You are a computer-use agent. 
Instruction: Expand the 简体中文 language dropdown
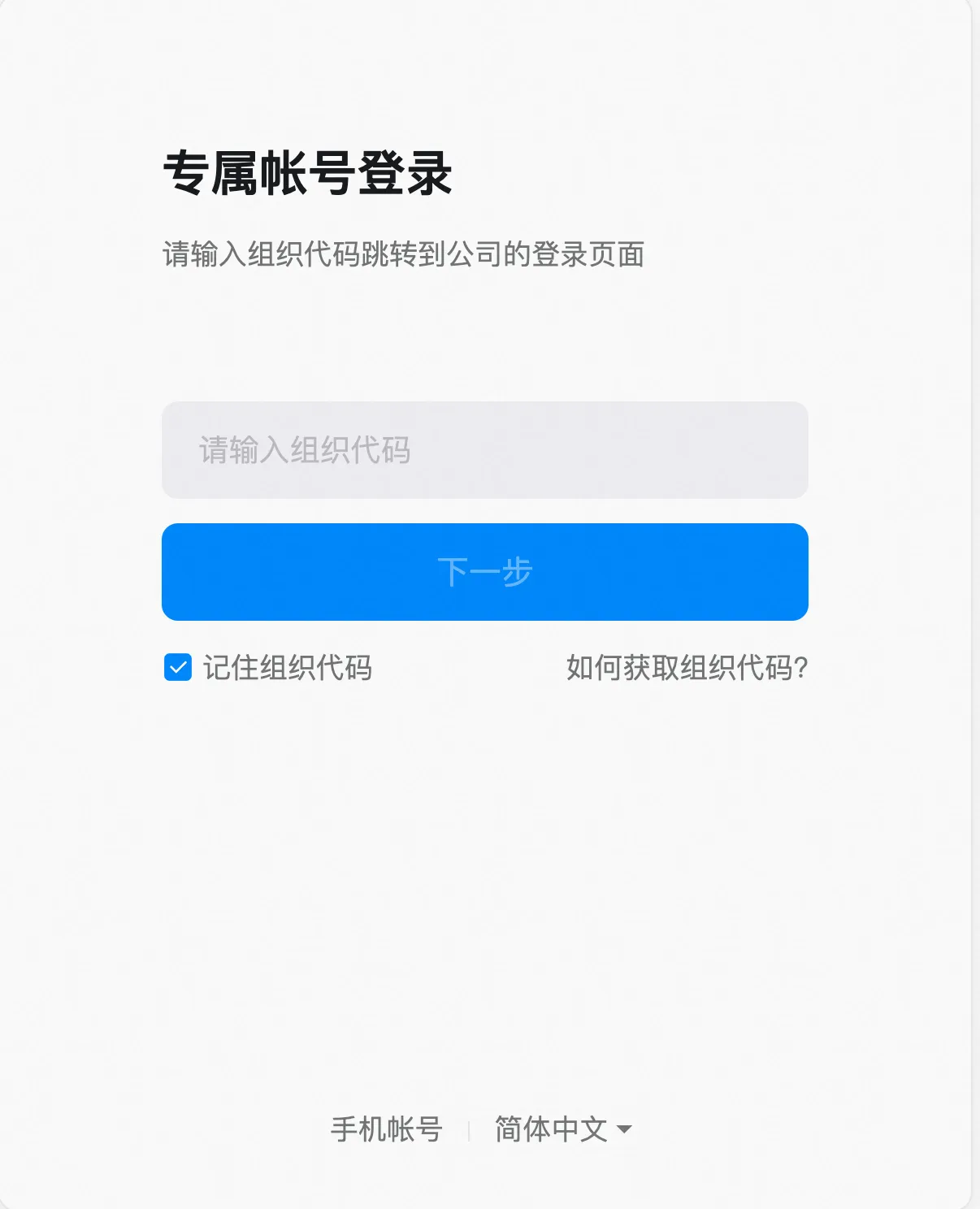coord(562,1129)
